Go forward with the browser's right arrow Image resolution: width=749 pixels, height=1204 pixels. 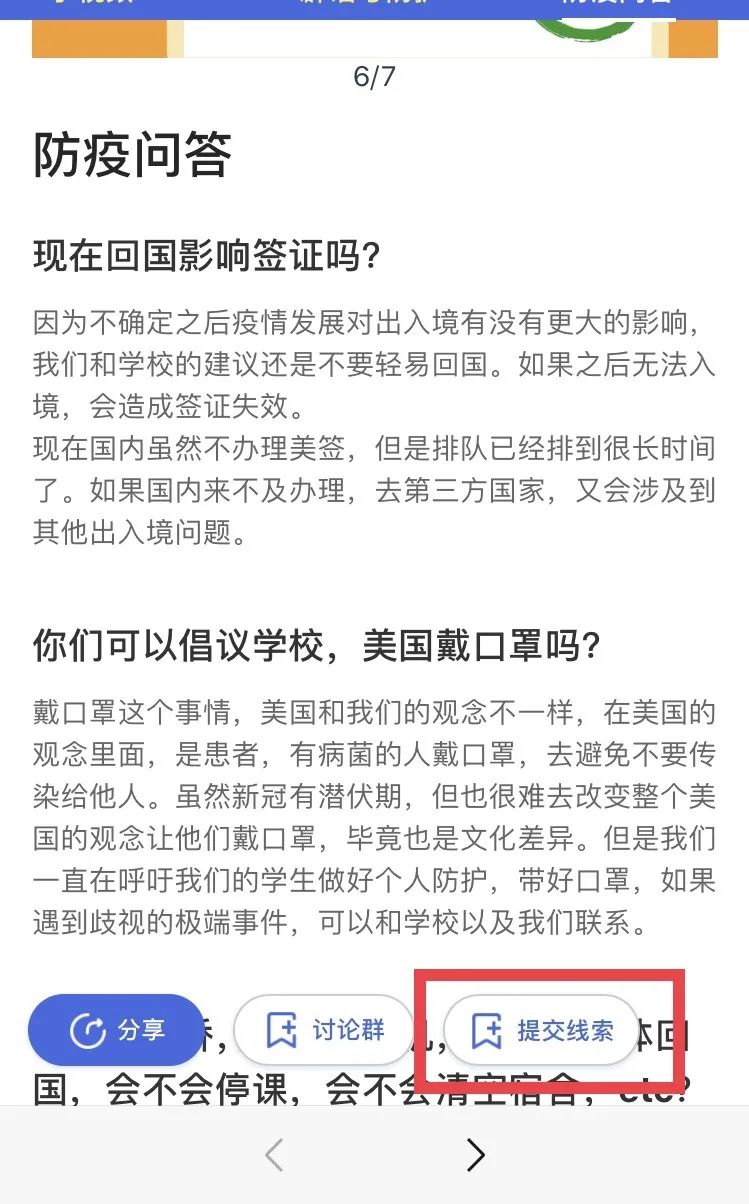(476, 1156)
